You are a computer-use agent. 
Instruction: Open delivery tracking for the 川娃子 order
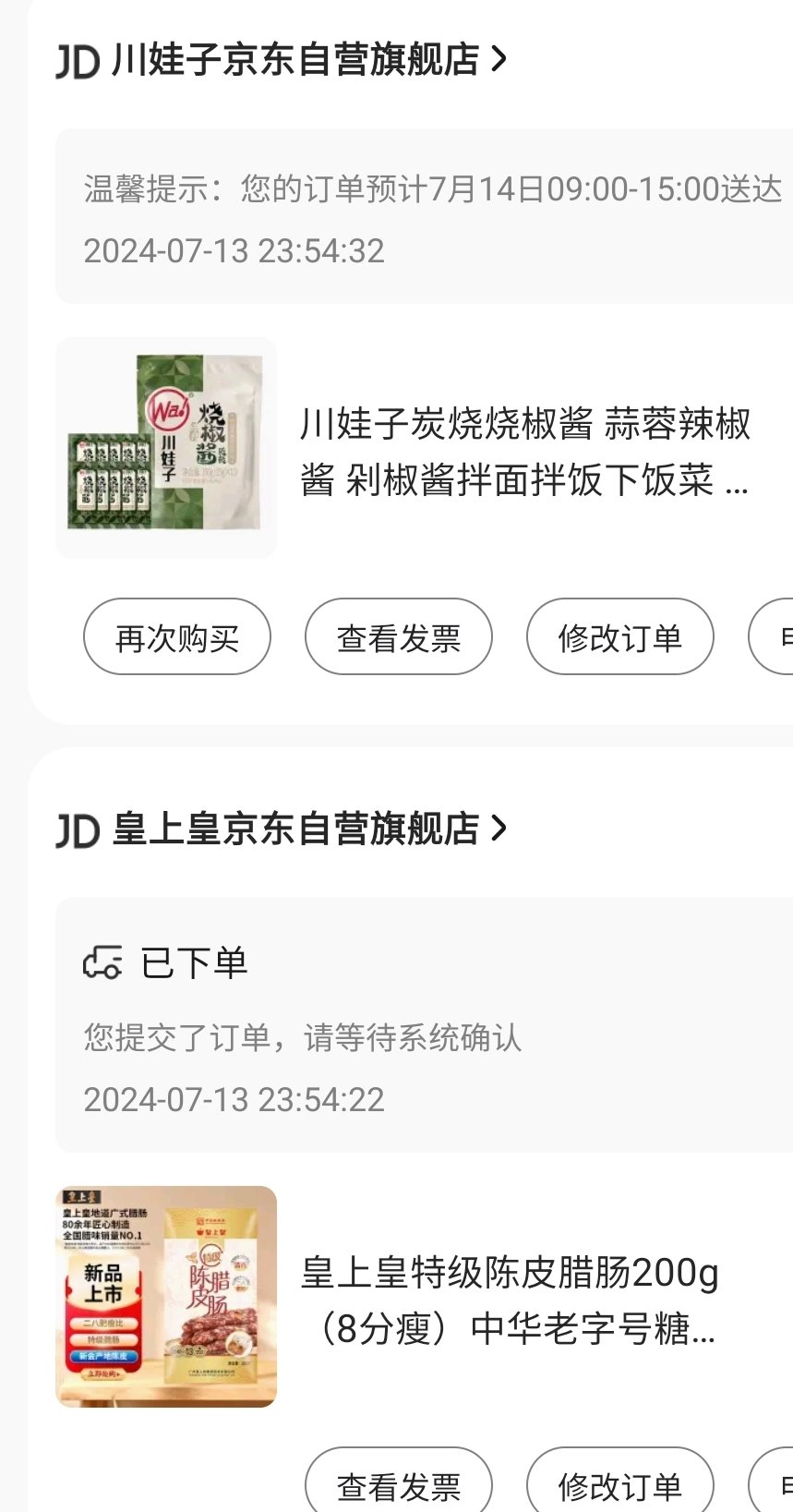click(425, 217)
